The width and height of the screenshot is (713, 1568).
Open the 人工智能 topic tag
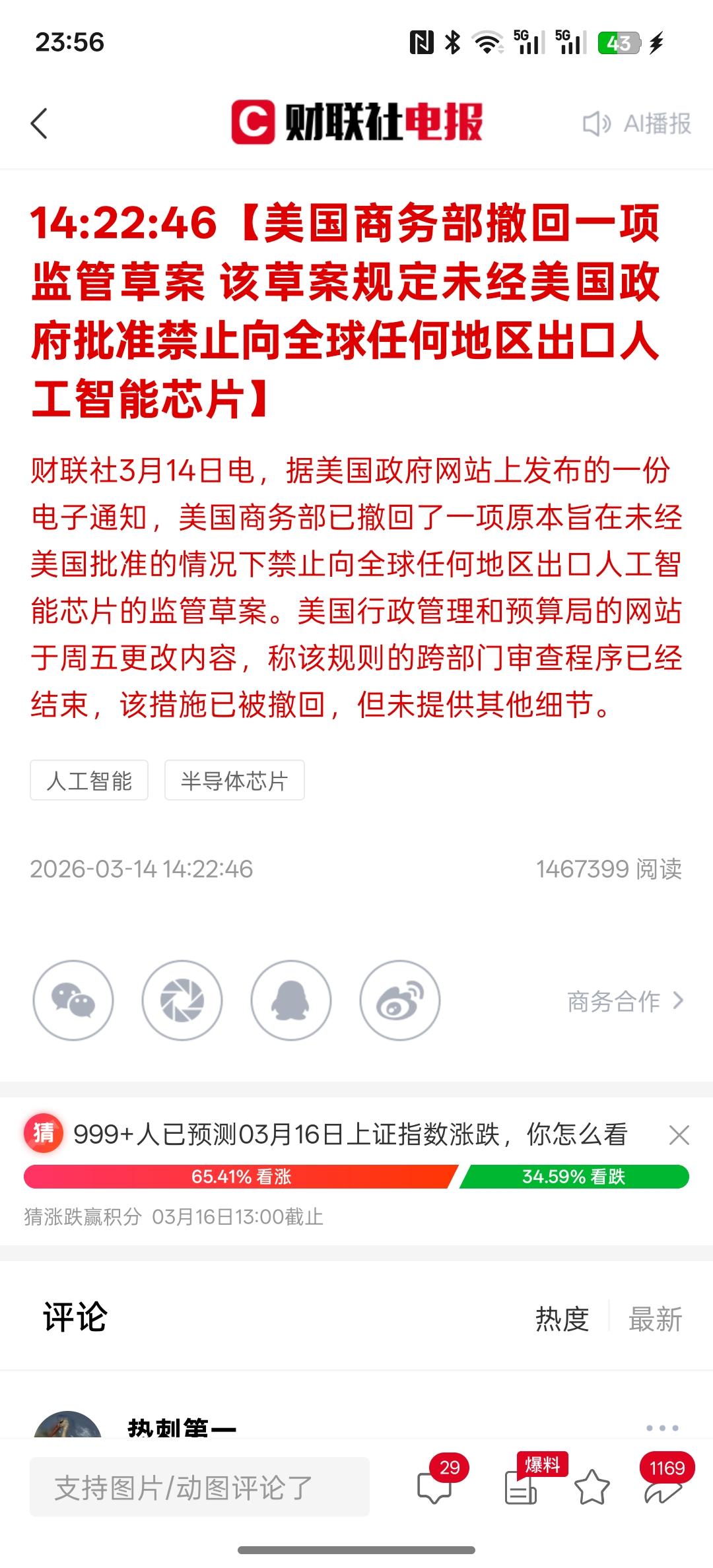click(x=89, y=781)
